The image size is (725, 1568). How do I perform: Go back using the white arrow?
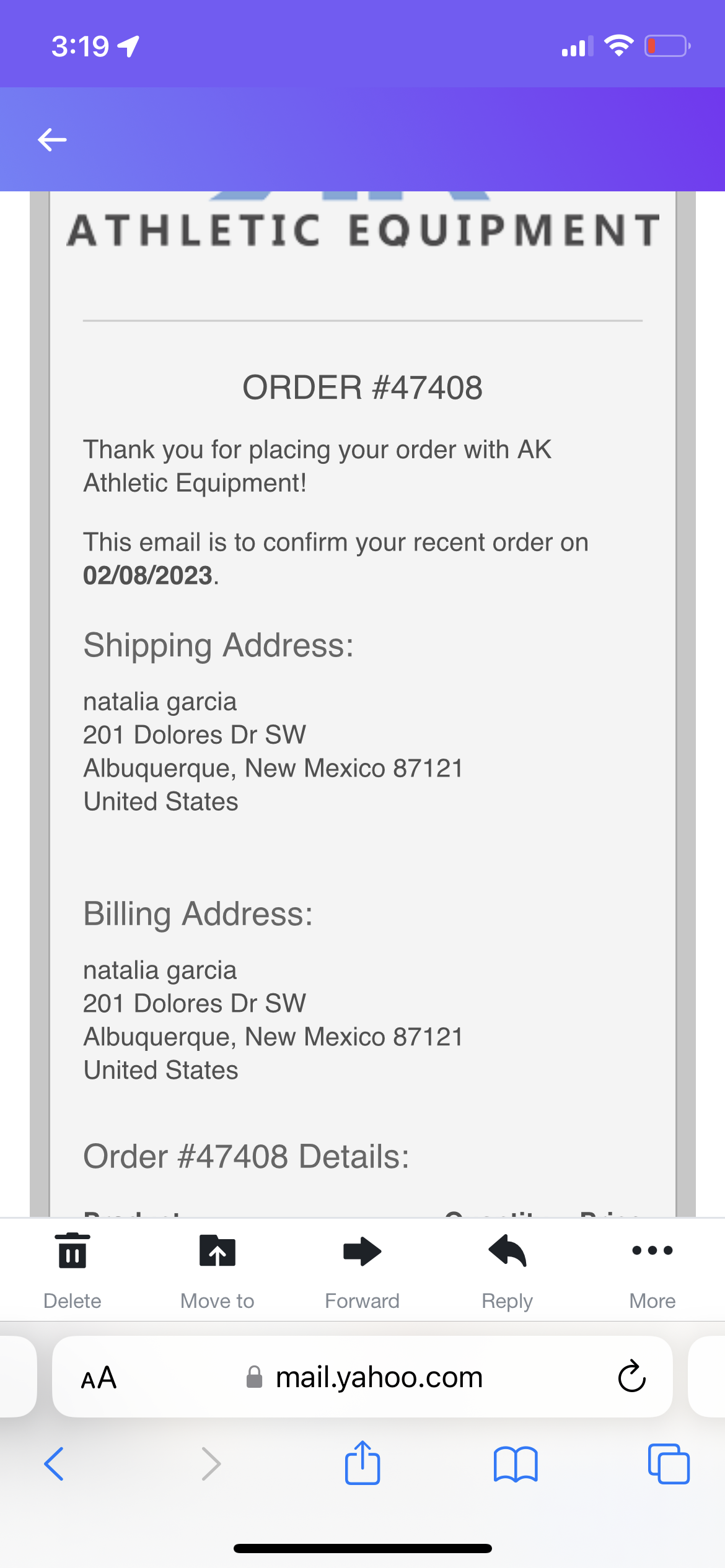coord(52,140)
